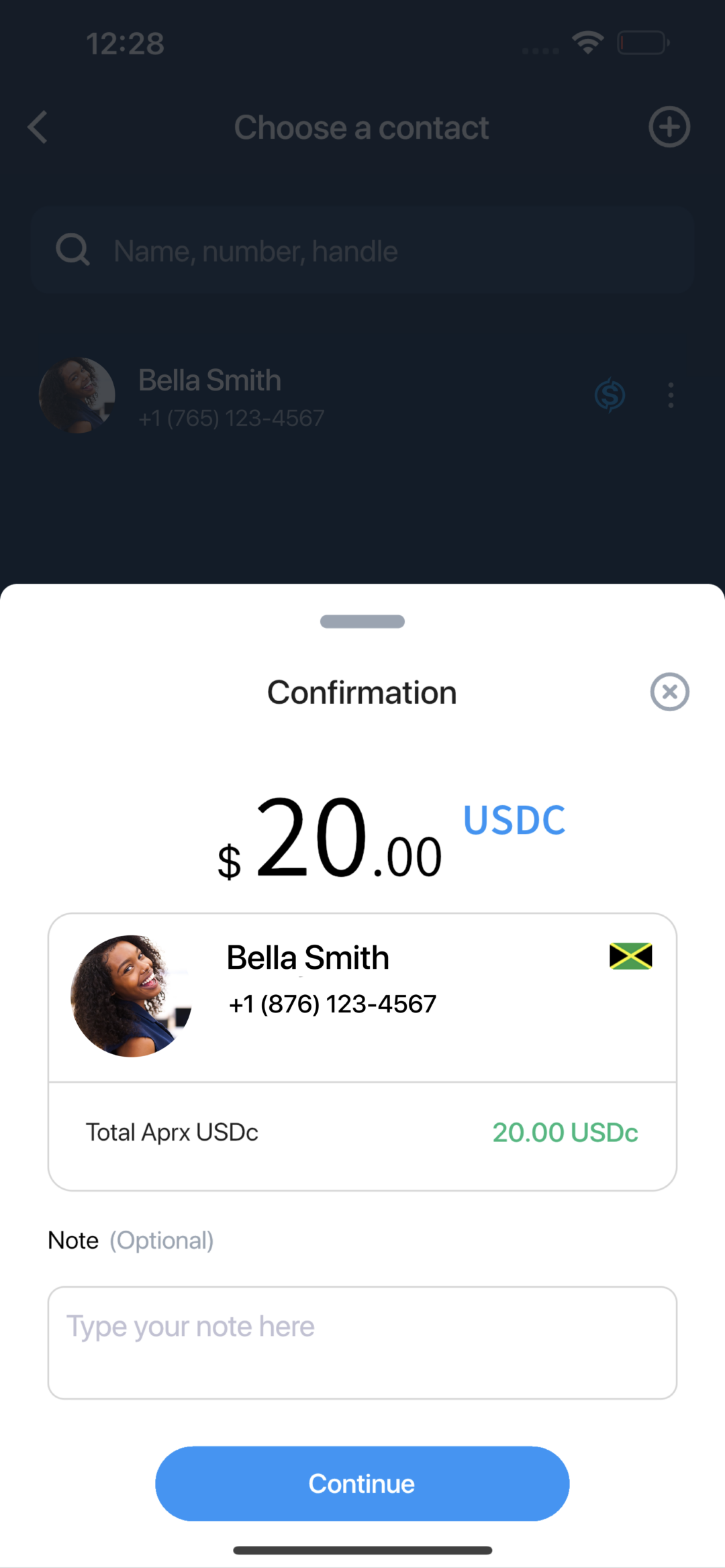
Task: Expand the Total Aprx USDc row
Action: click(362, 1133)
